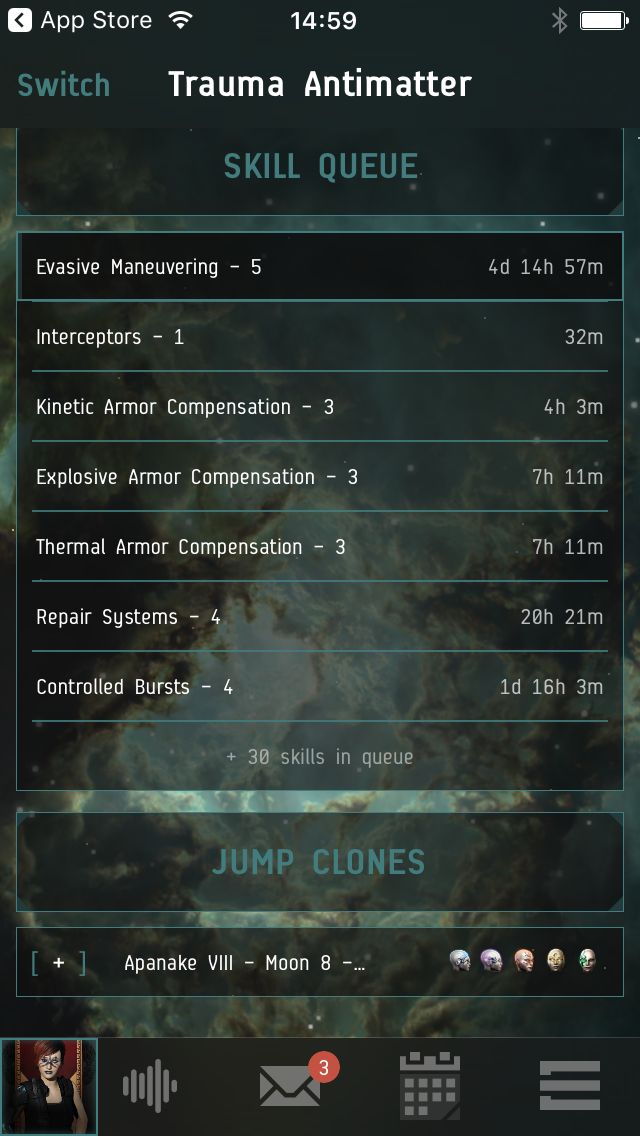Screen dimensions: 640x1136
Task: Tap Switch to change character
Action: coord(64,85)
